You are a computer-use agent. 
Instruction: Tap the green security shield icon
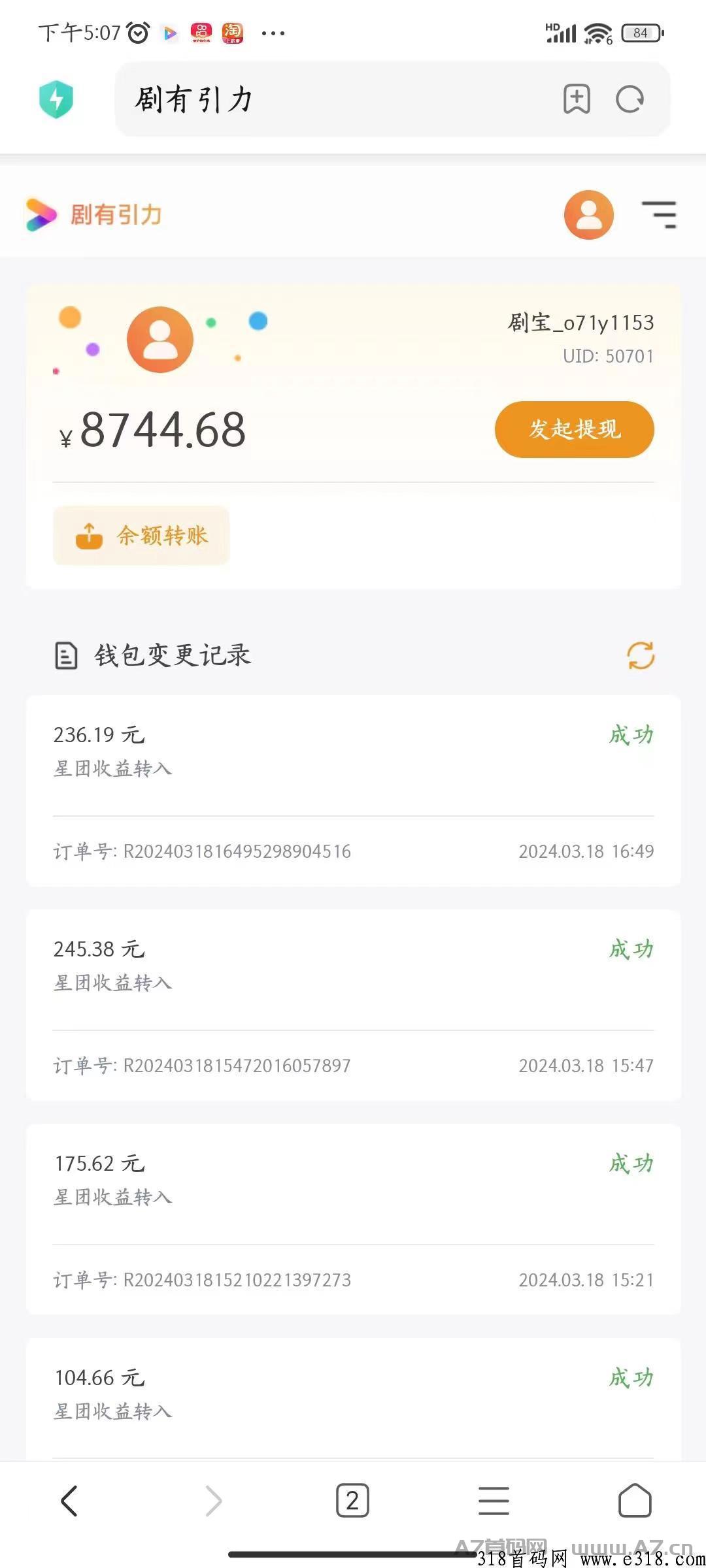(x=56, y=99)
